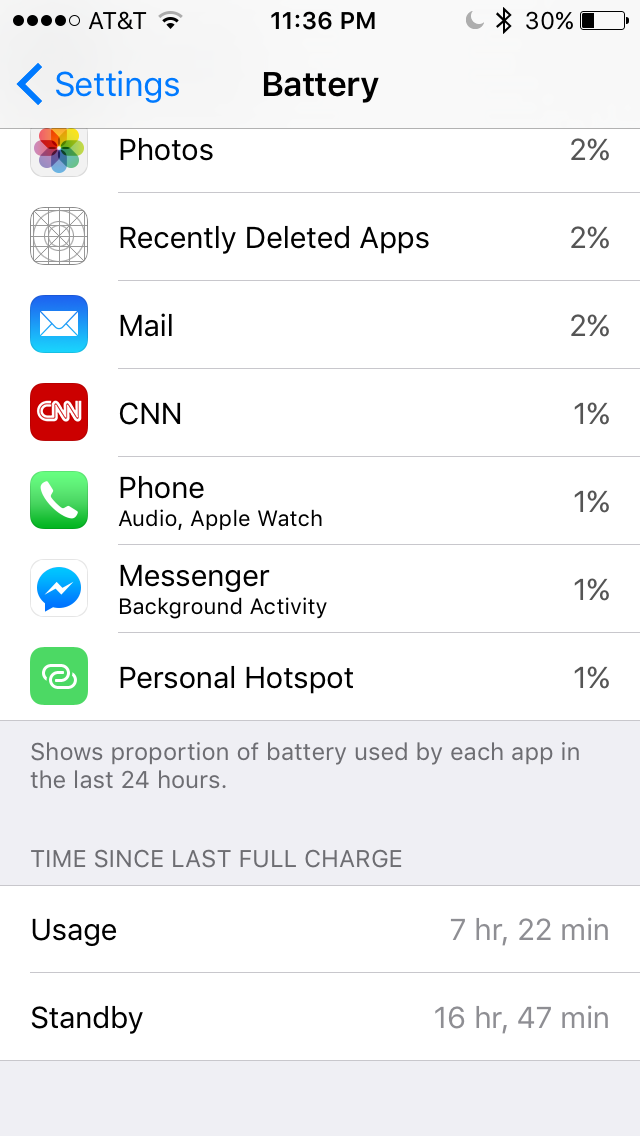Go back to Settings
This screenshot has height=1136, width=640.
[98, 85]
